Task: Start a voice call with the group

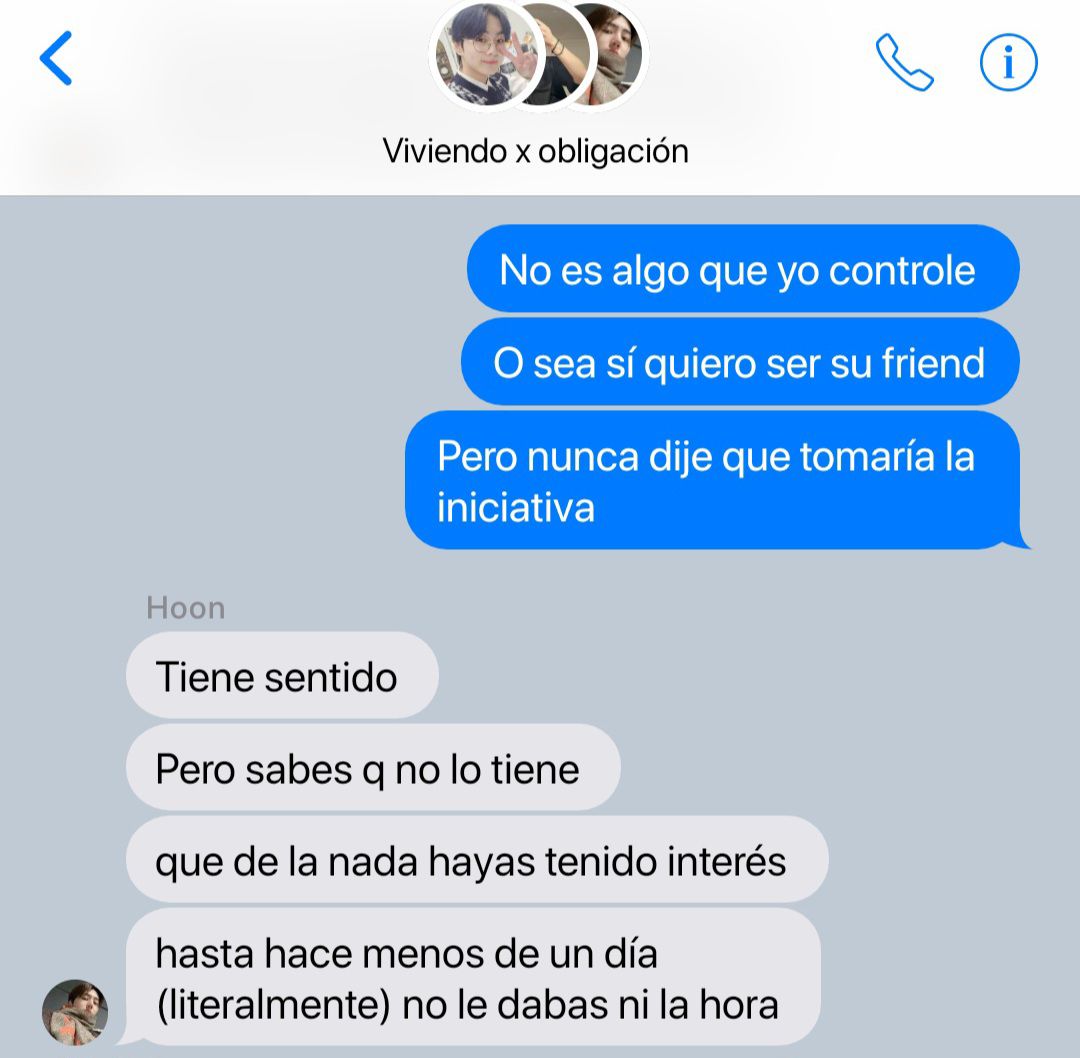Action: (x=904, y=62)
